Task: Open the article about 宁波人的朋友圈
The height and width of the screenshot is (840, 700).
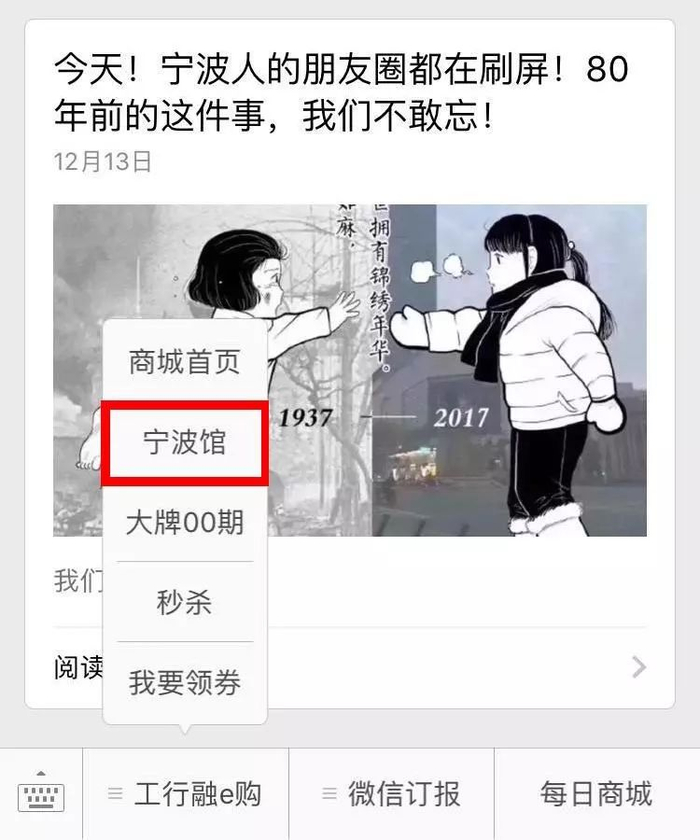Action: click(x=341, y=92)
